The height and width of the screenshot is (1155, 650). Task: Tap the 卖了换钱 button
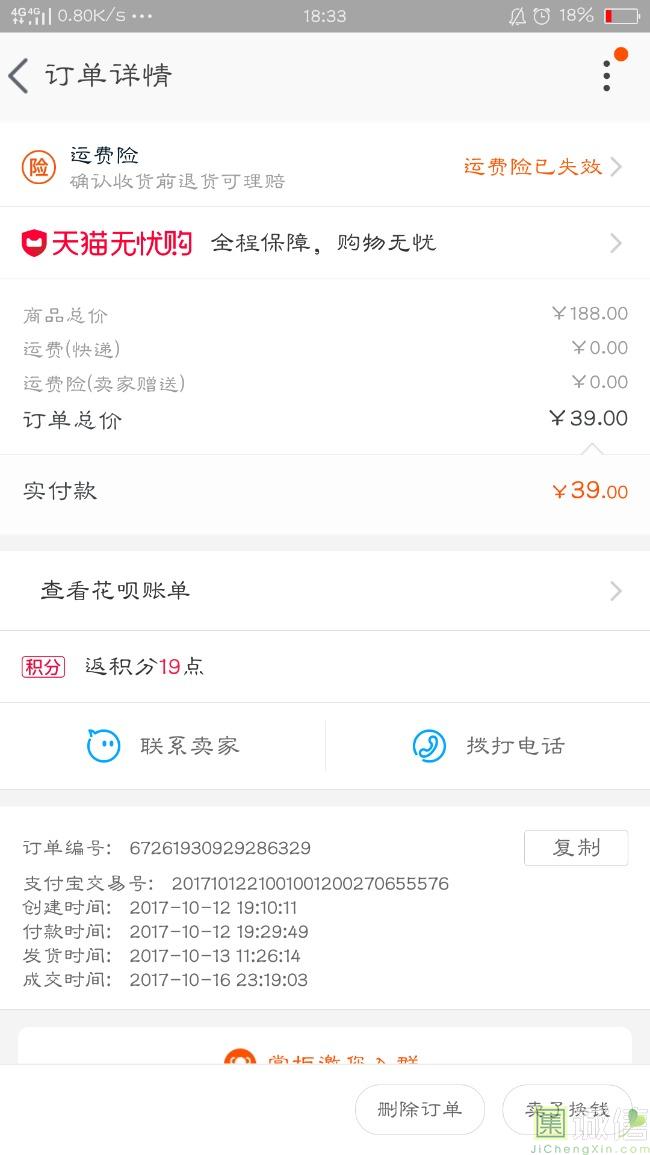click(x=567, y=1109)
